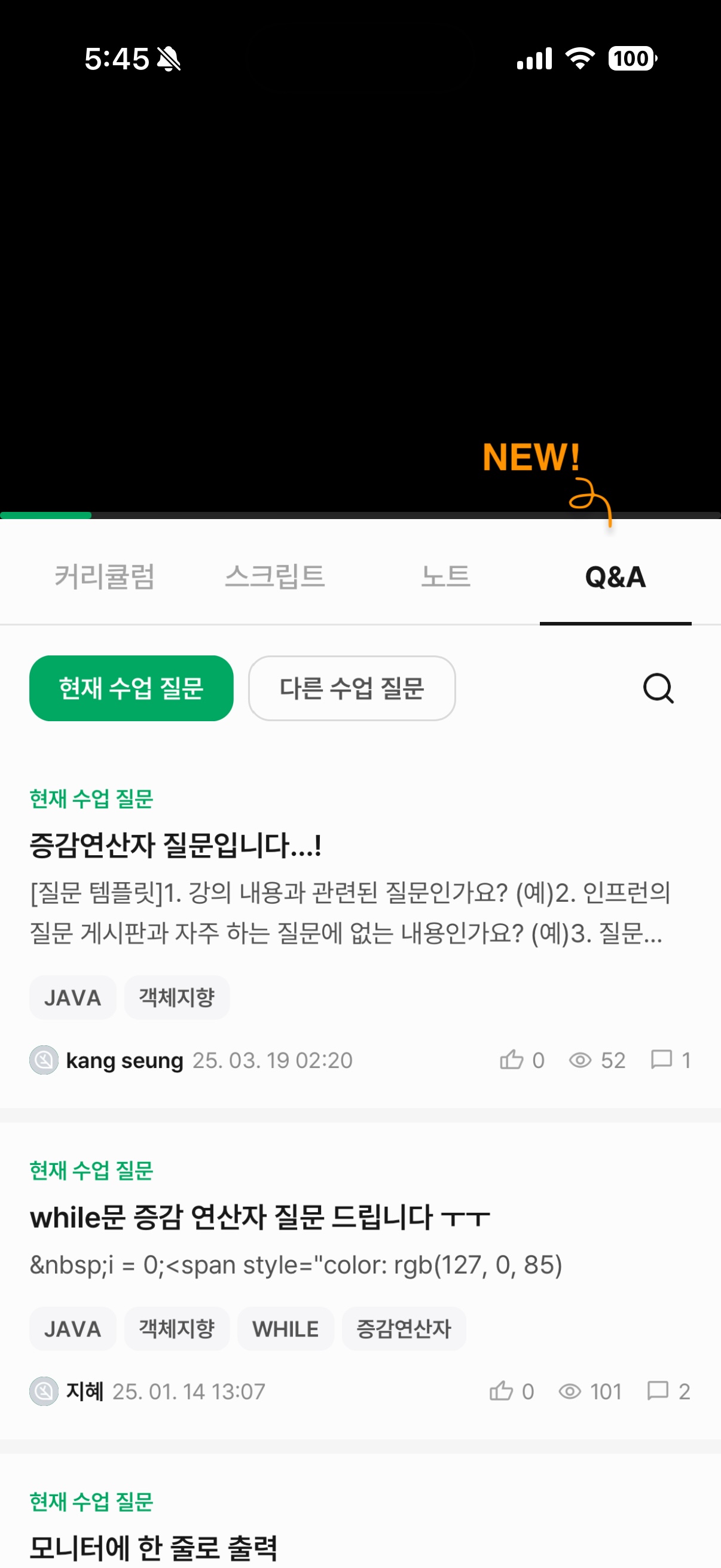Switch to the 커리큘럼 tab
721x1568 pixels.
tap(105, 576)
